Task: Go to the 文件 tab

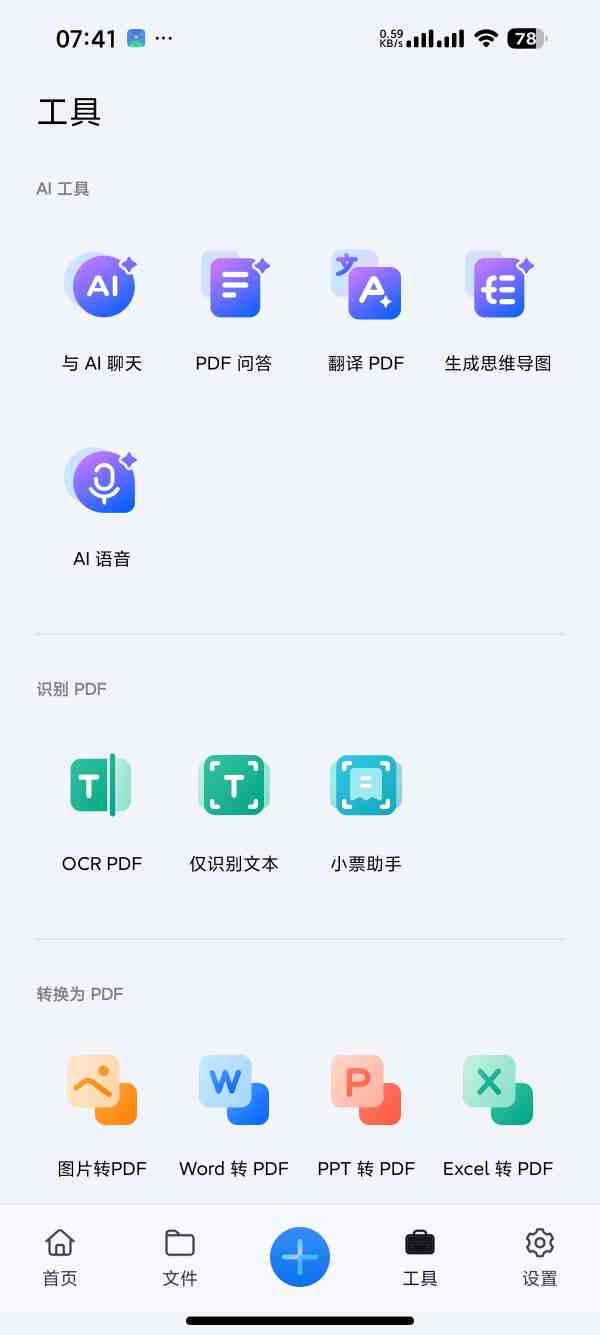Action: (180, 1257)
